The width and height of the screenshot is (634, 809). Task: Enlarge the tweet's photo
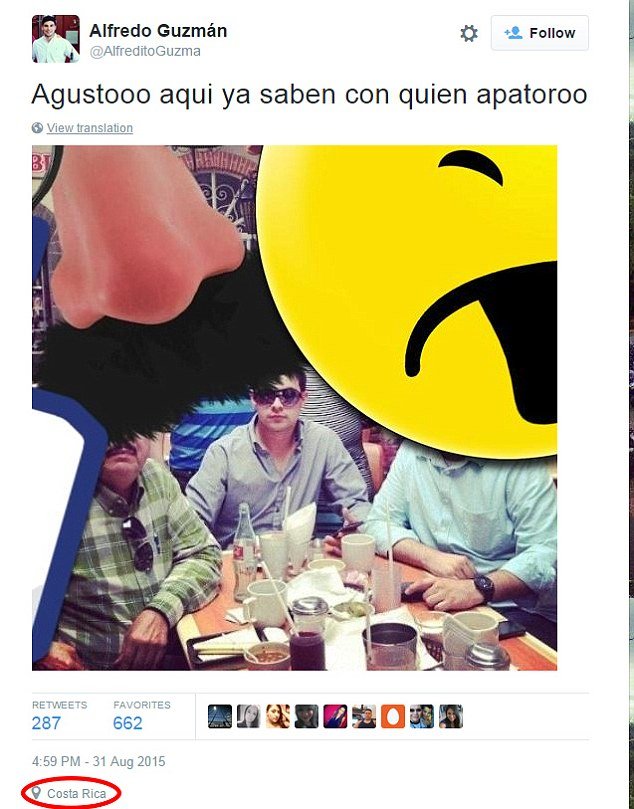(x=294, y=407)
